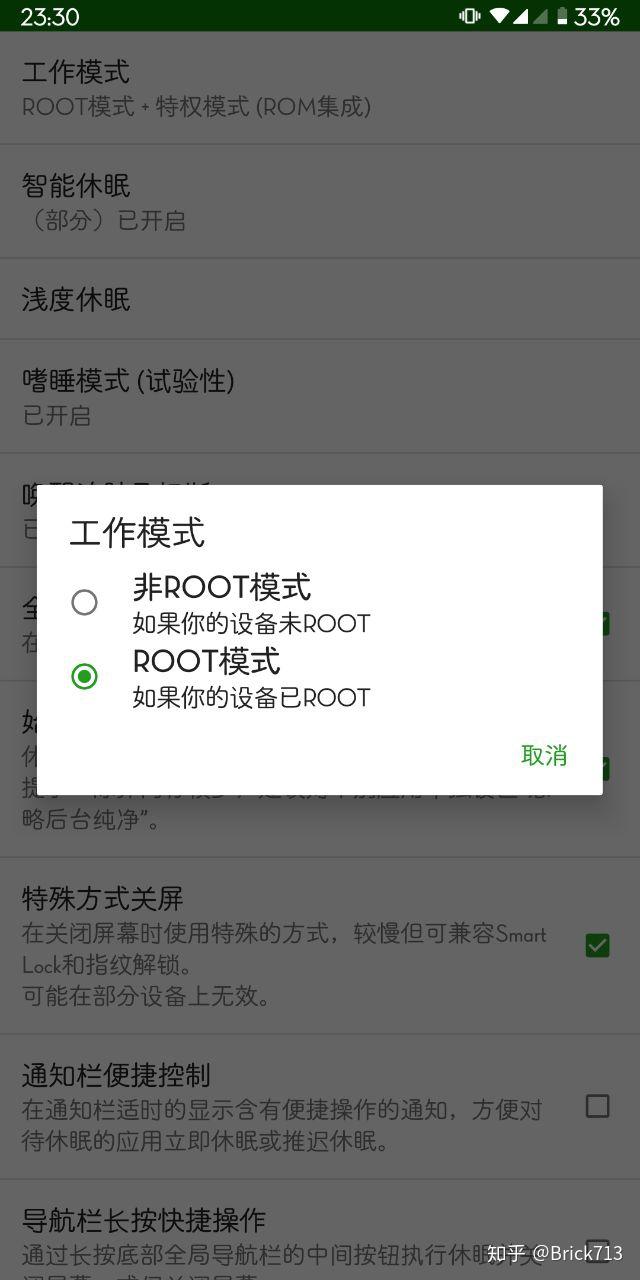640x1280 pixels.
Task: Dismiss the dialog with 取消
Action: point(544,756)
